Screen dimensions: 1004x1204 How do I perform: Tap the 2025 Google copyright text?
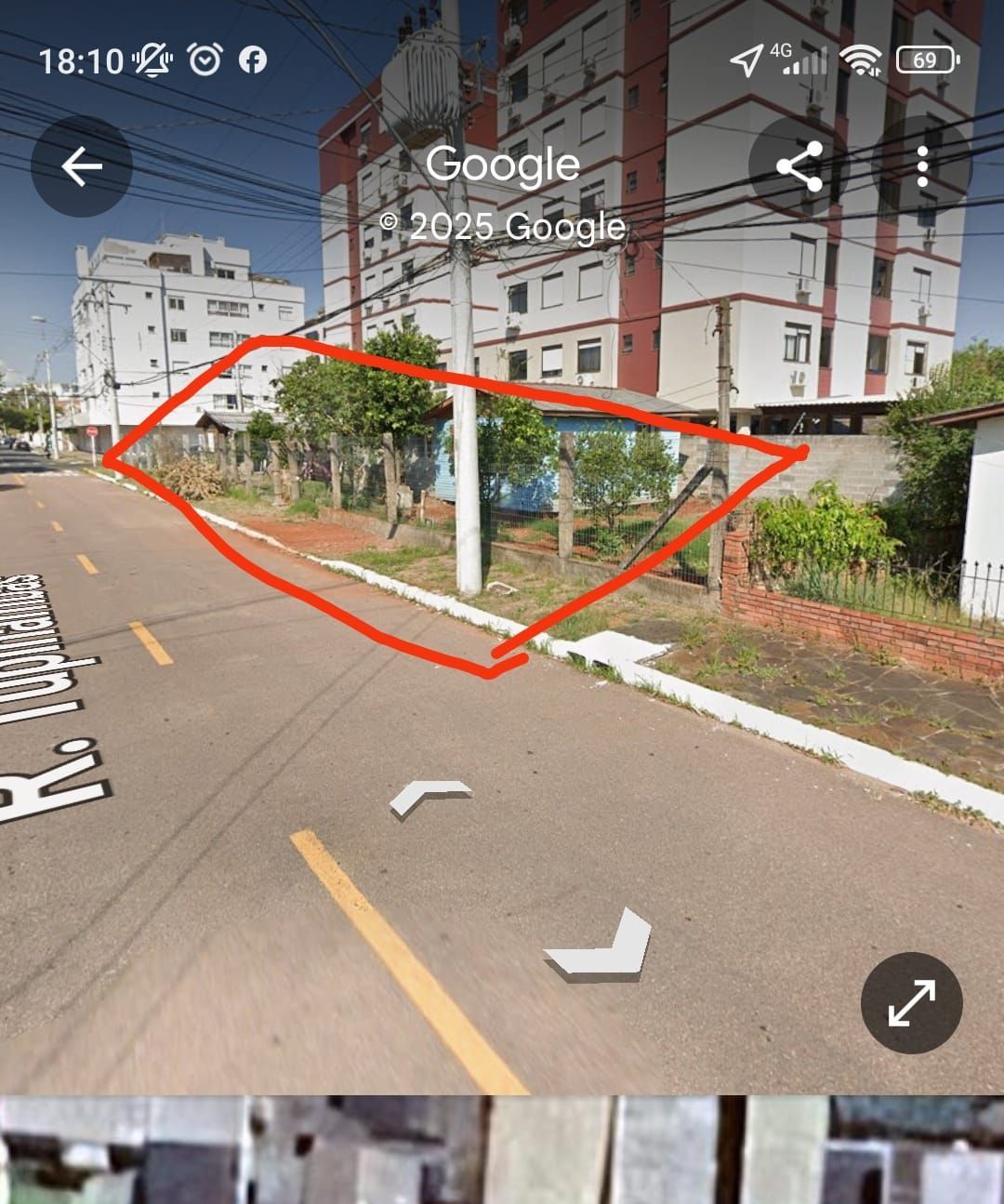point(502,225)
